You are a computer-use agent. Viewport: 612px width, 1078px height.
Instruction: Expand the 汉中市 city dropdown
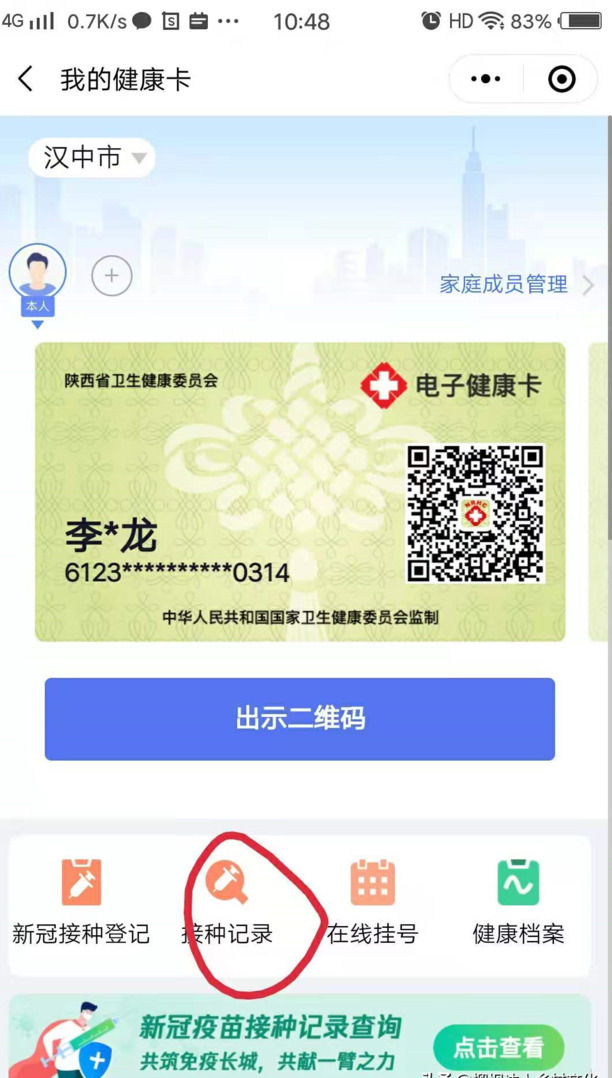pos(95,158)
